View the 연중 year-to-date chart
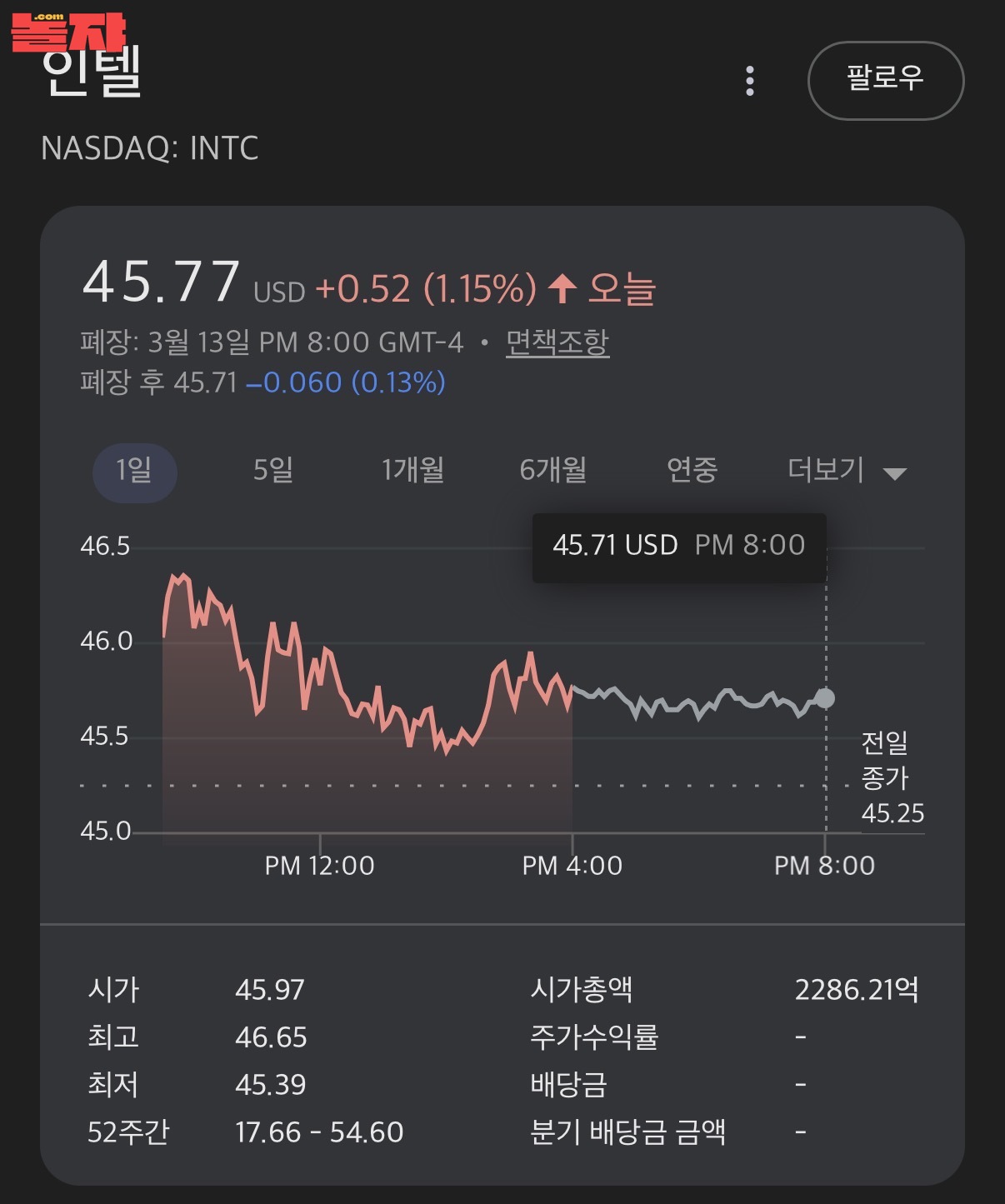The image size is (1005, 1204). click(692, 471)
